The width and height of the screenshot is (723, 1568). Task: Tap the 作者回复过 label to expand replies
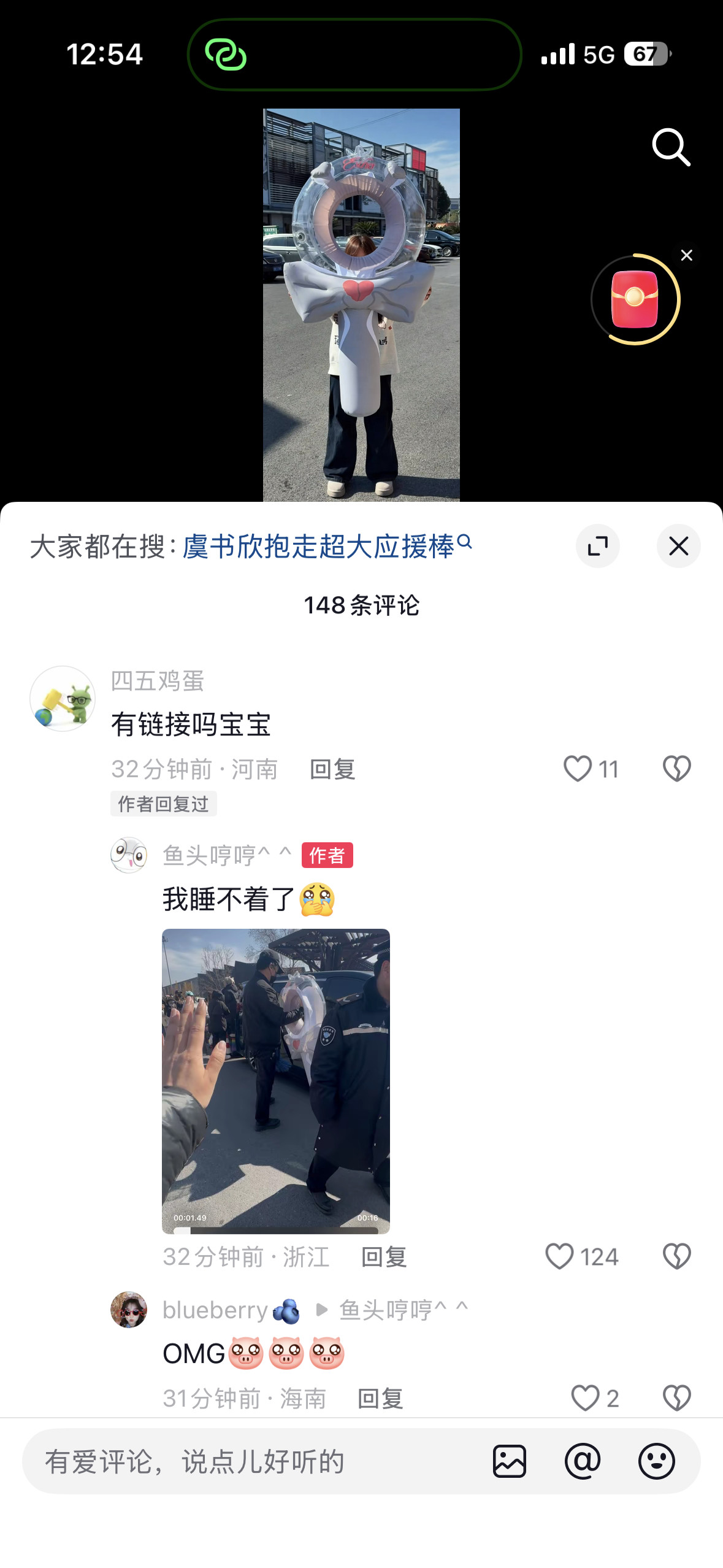pos(163,804)
